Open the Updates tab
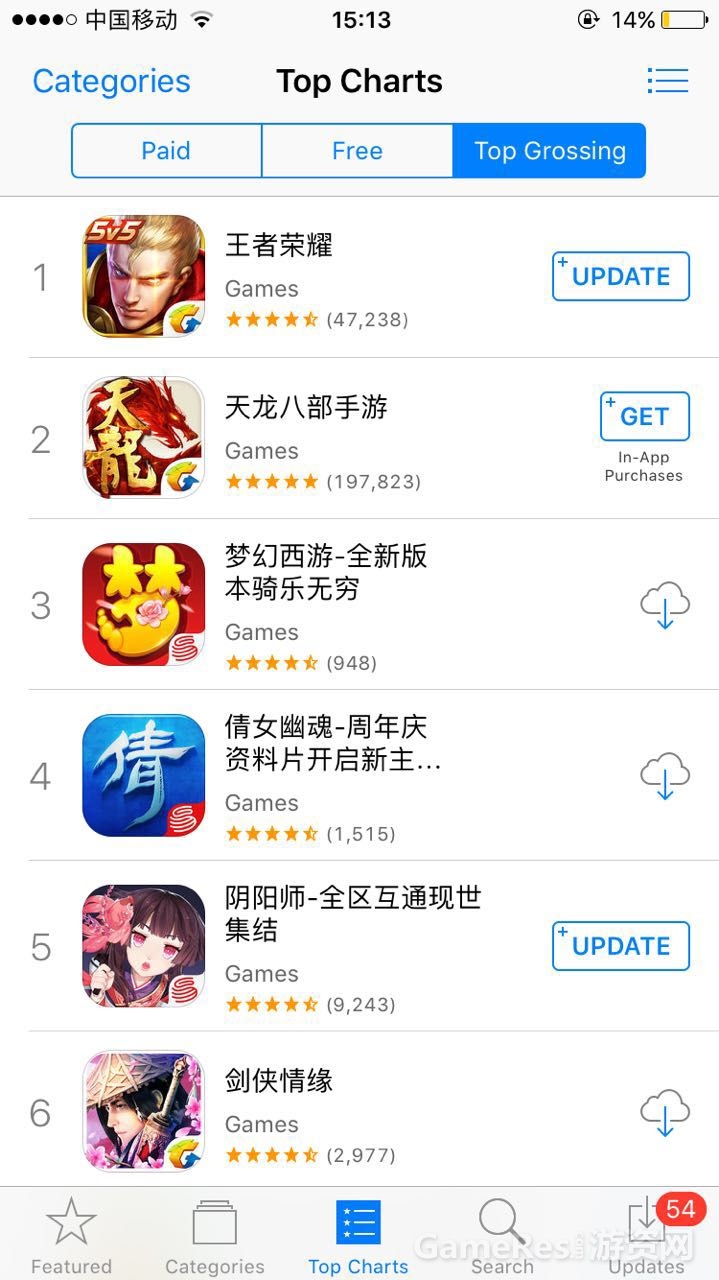 646,1236
